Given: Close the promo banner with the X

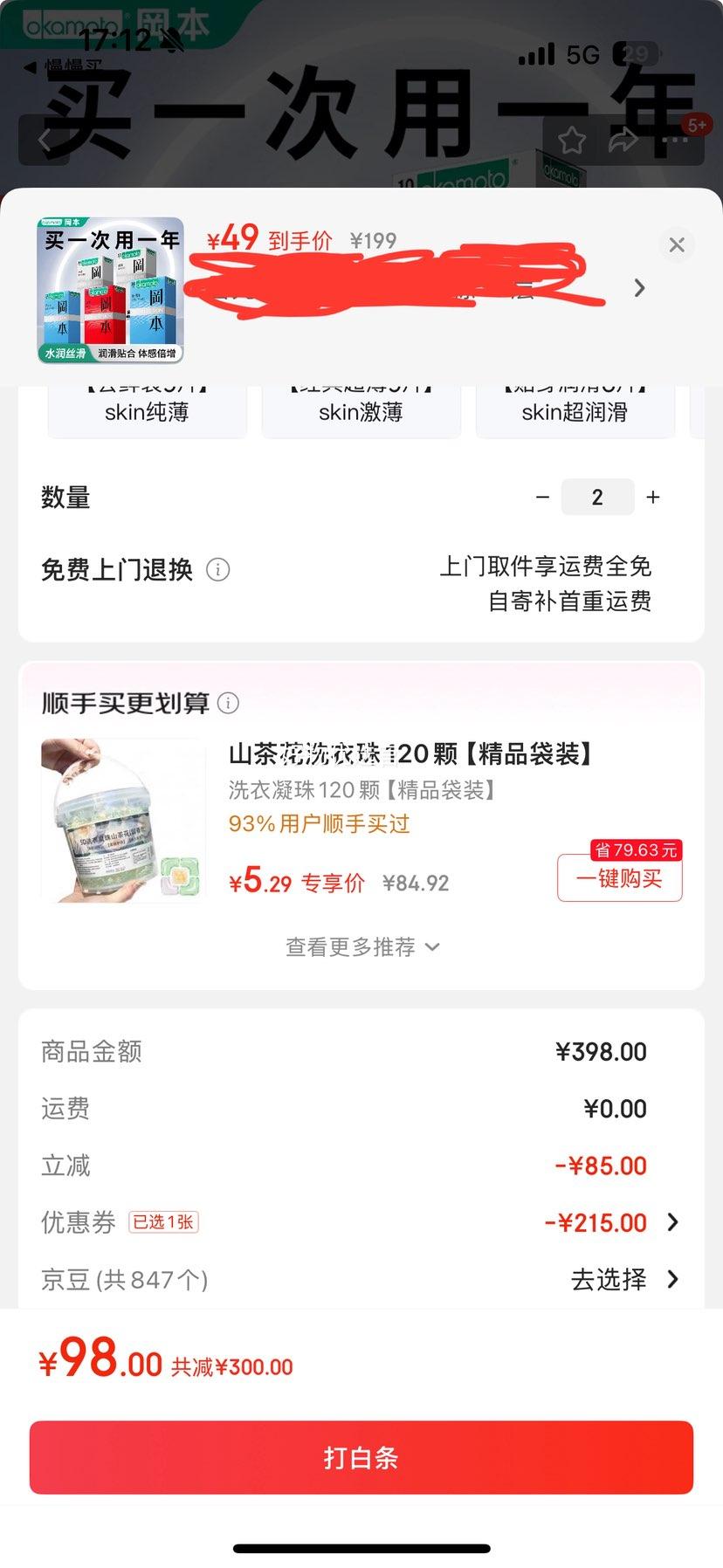Looking at the screenshot, I should click(x=676, y=244).
